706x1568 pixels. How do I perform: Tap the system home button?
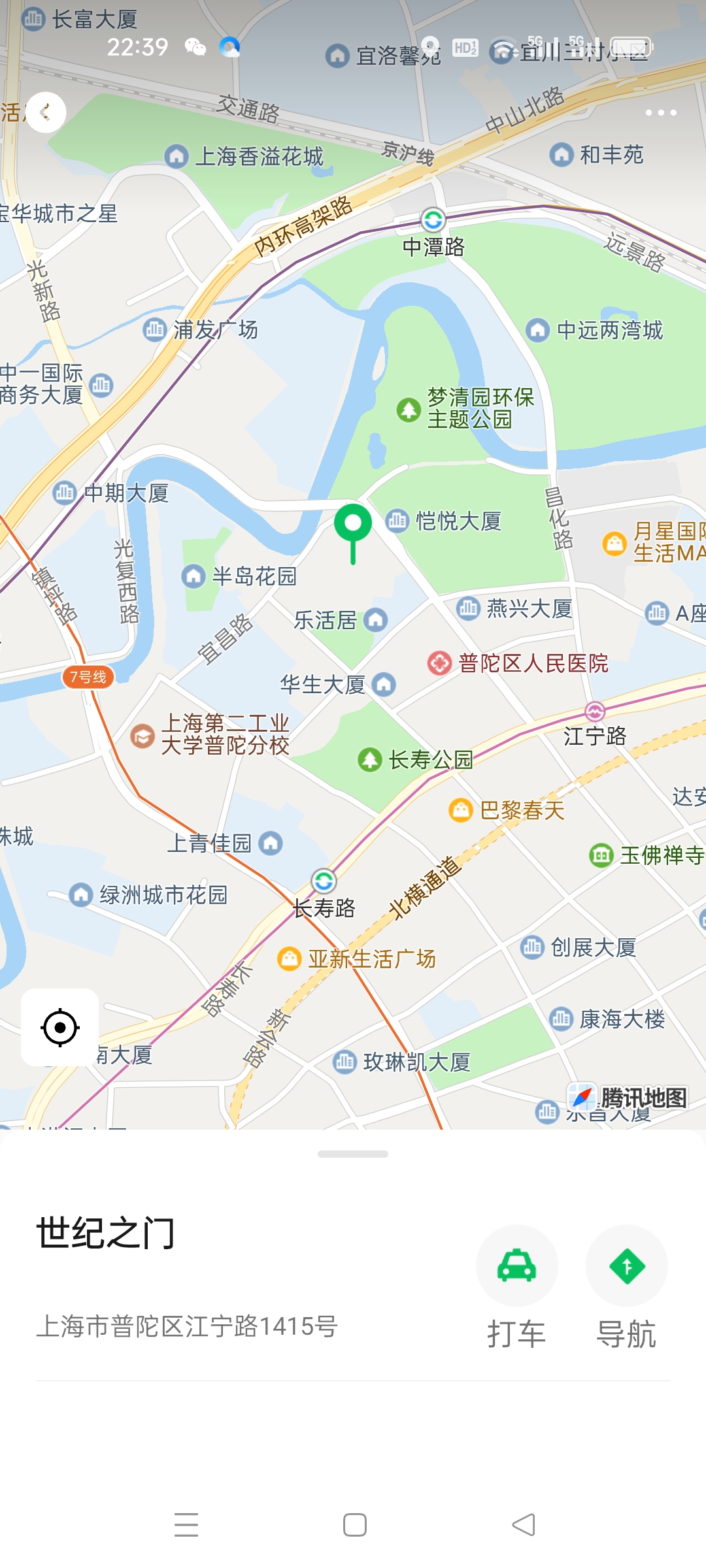[x=354, y=1525]
